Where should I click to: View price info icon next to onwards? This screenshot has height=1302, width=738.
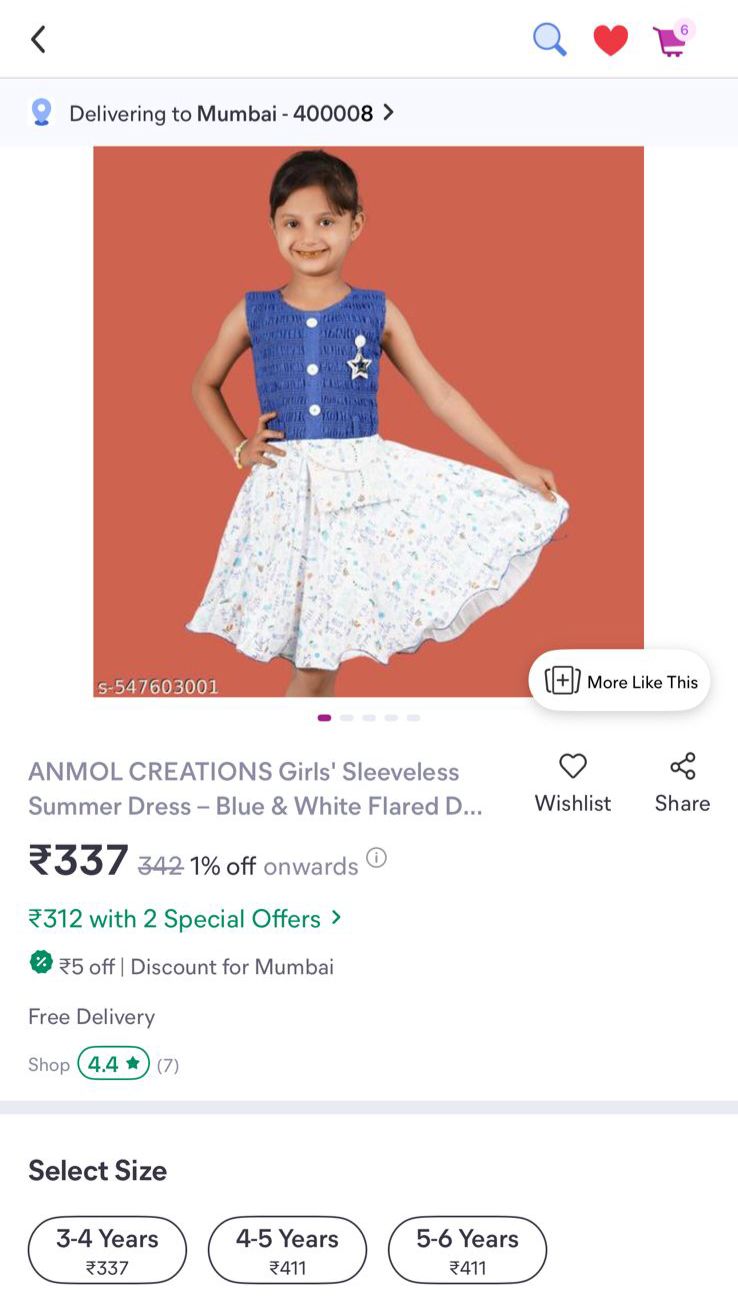coord(376,858)
